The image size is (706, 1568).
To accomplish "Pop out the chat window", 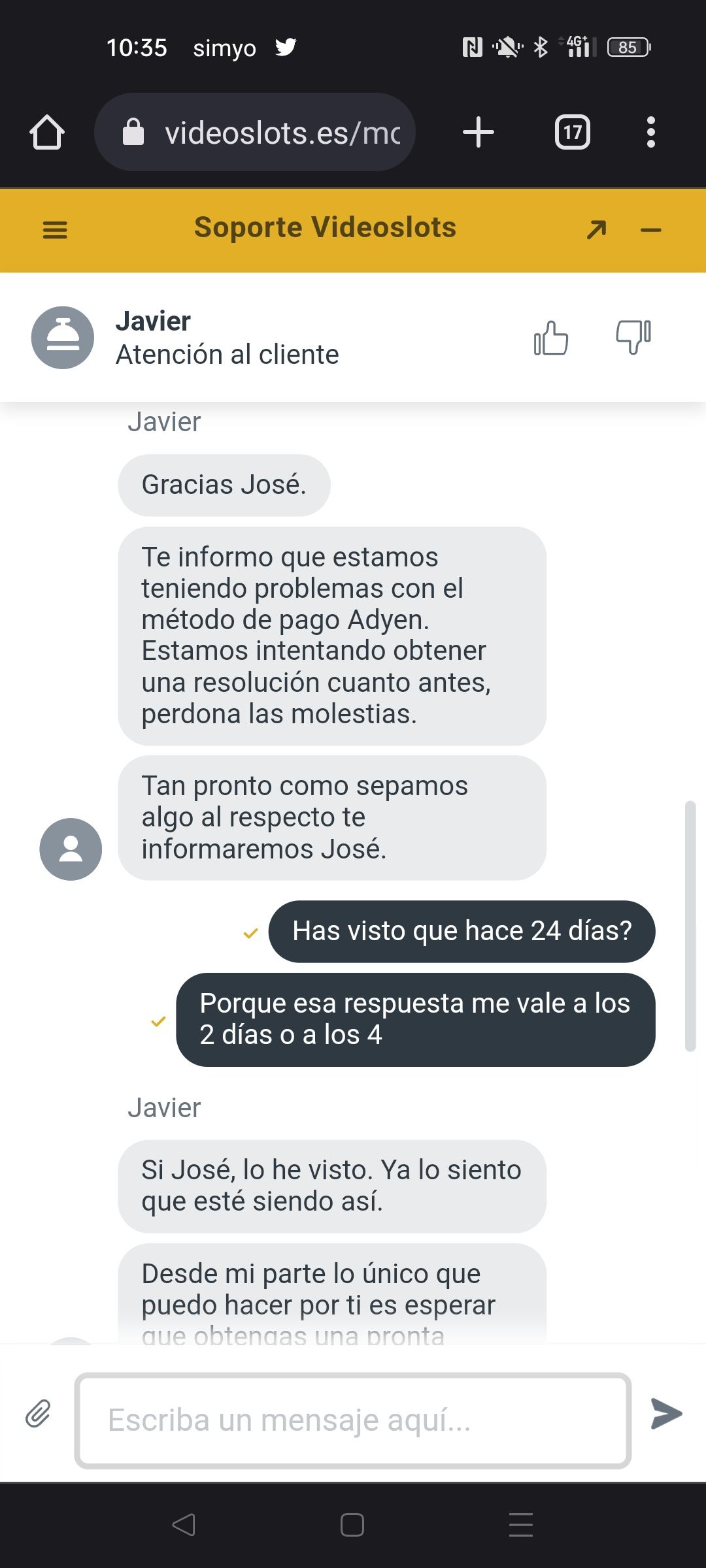I will [596, 229].
